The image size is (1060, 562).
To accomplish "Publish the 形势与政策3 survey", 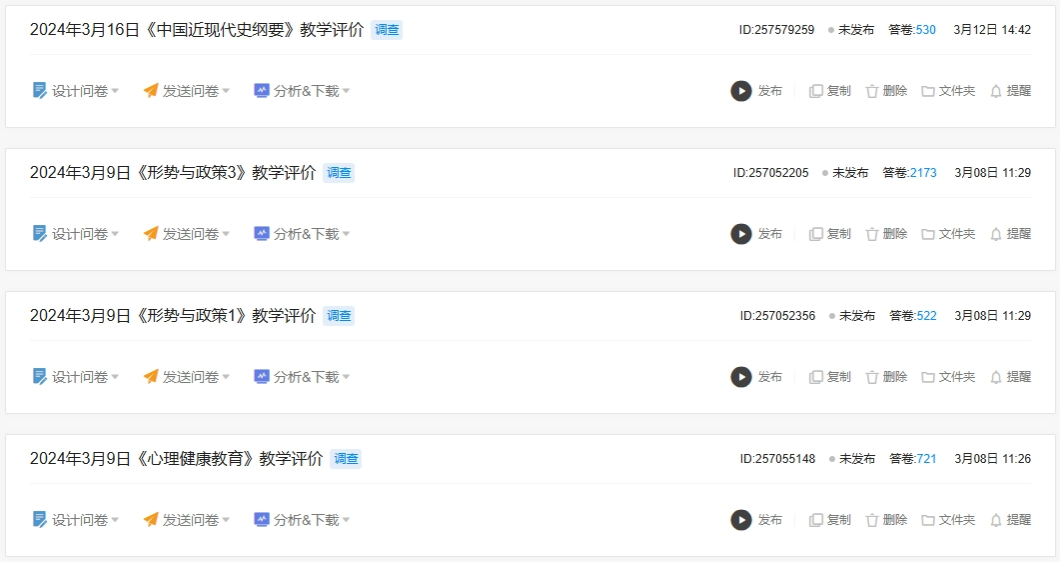I will coord(757,234).
